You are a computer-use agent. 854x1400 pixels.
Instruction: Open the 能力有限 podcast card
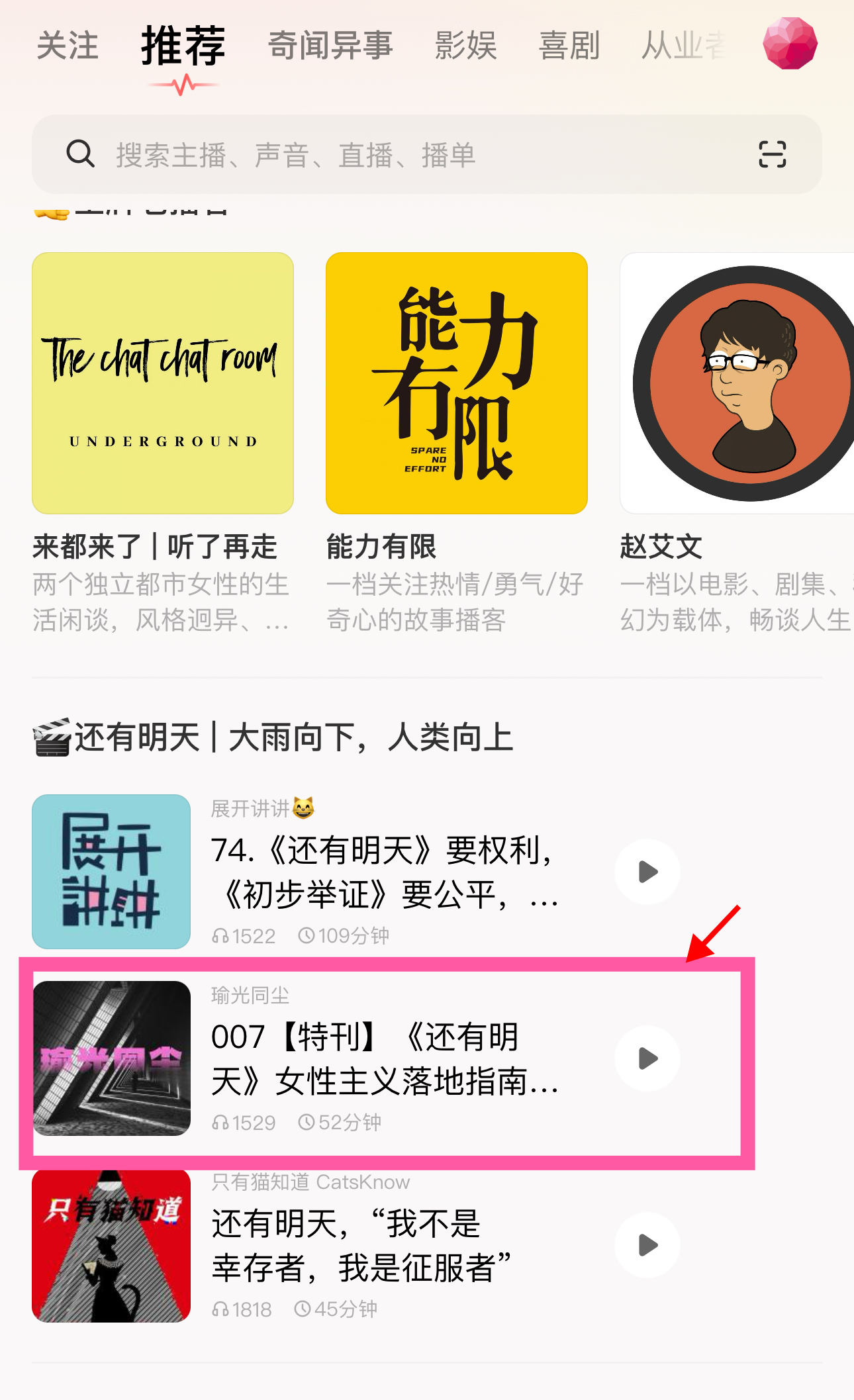pyautogui.click(x=457, y=442)
